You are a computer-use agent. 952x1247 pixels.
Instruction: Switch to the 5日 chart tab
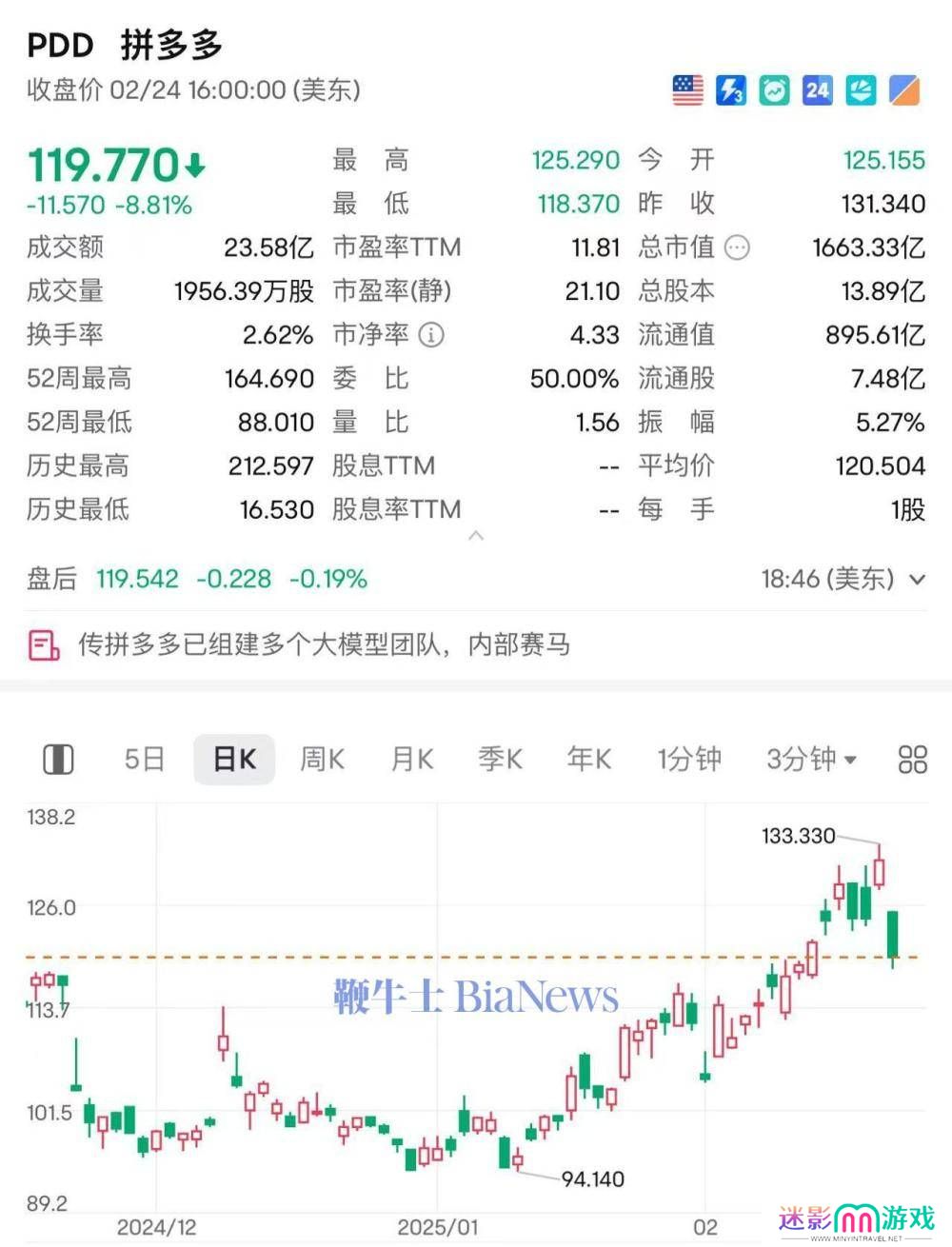coord(145,759)
